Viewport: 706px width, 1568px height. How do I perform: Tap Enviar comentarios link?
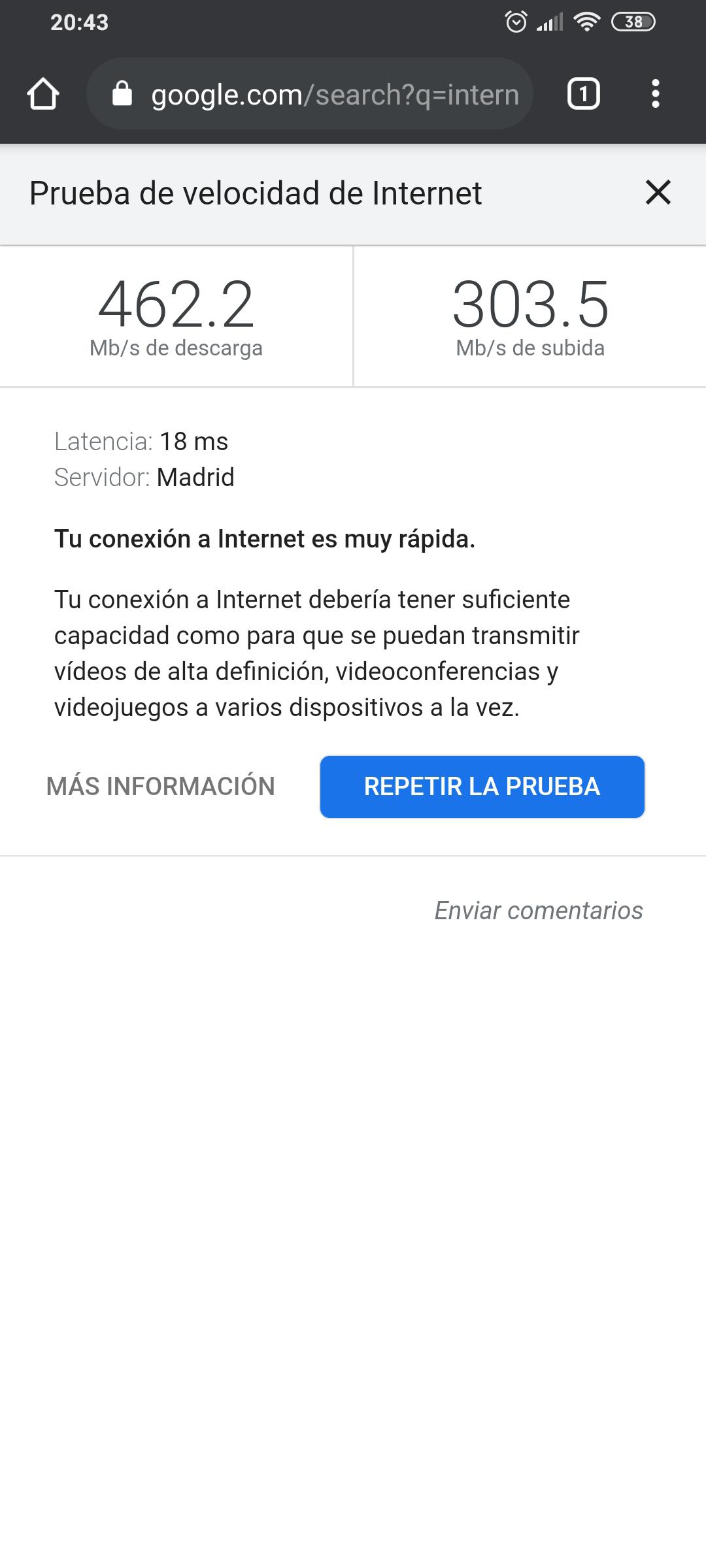click(539, 911)
